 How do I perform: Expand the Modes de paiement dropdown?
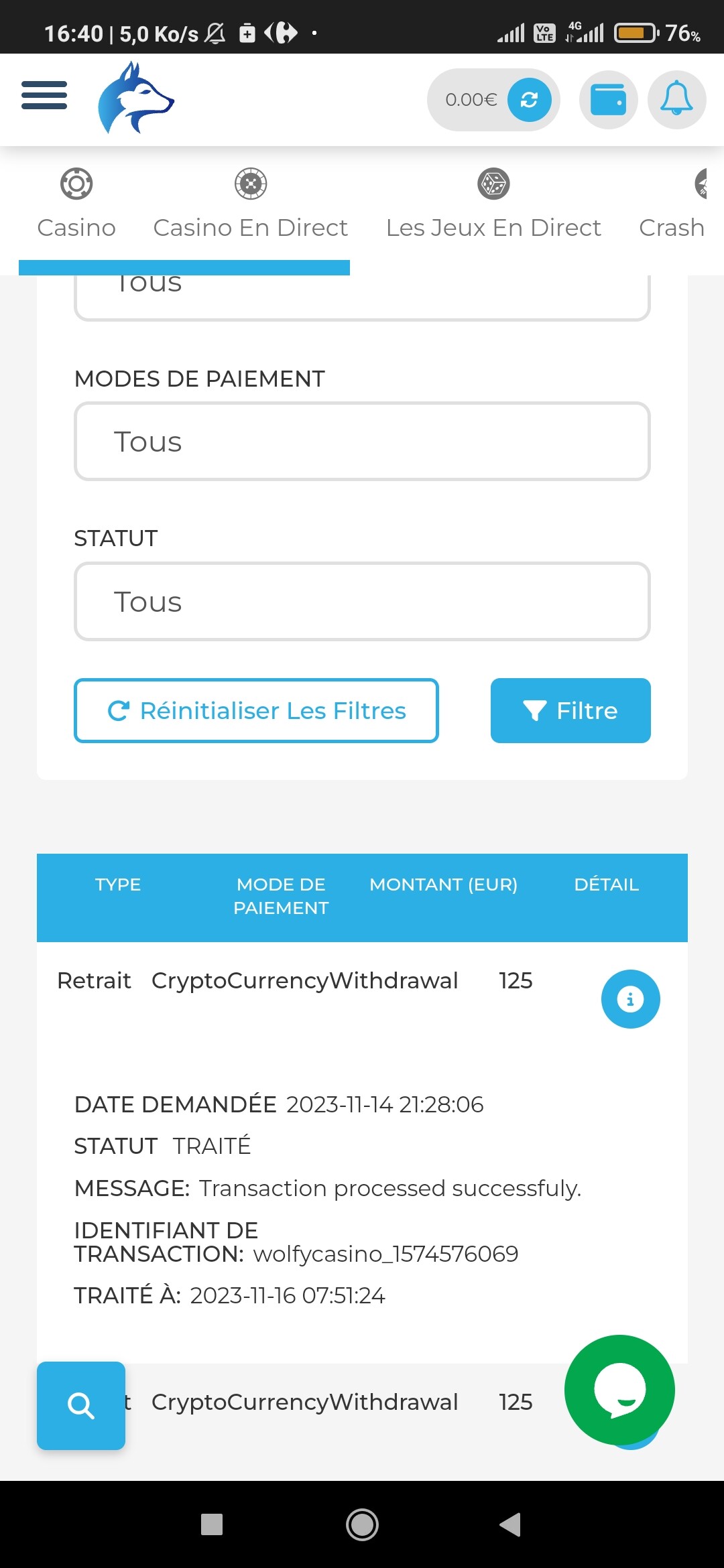point(362,442)
